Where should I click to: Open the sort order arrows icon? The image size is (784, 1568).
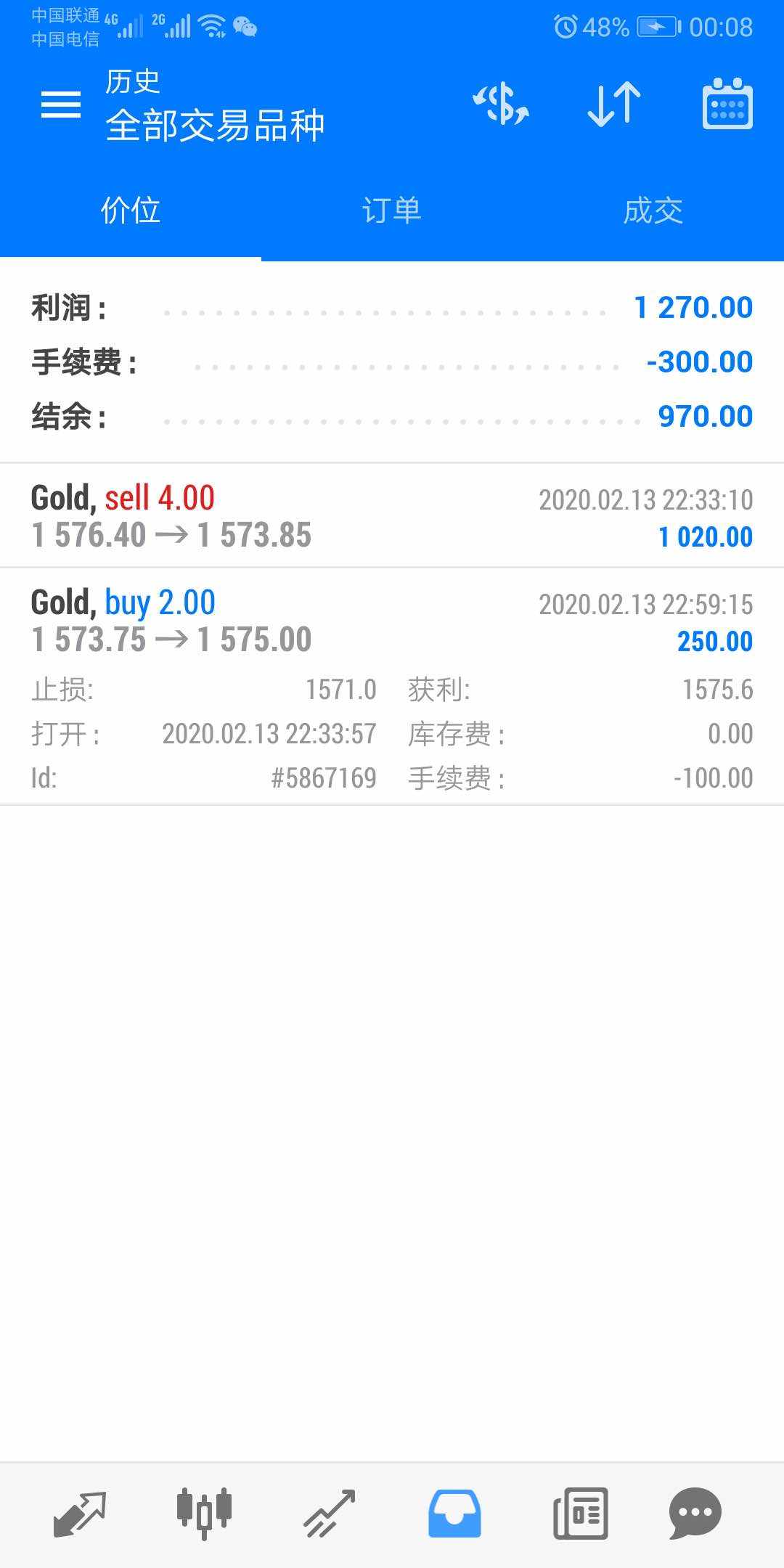614,104
